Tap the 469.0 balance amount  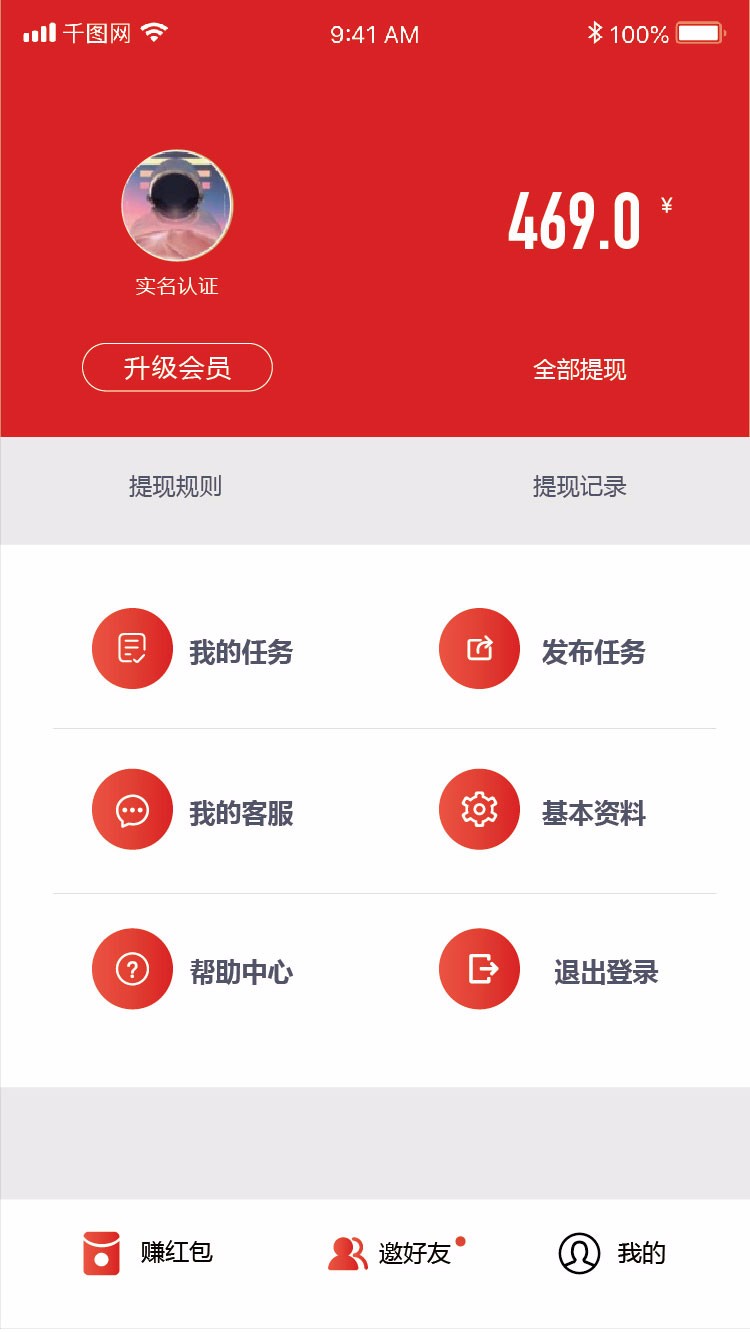575,222
